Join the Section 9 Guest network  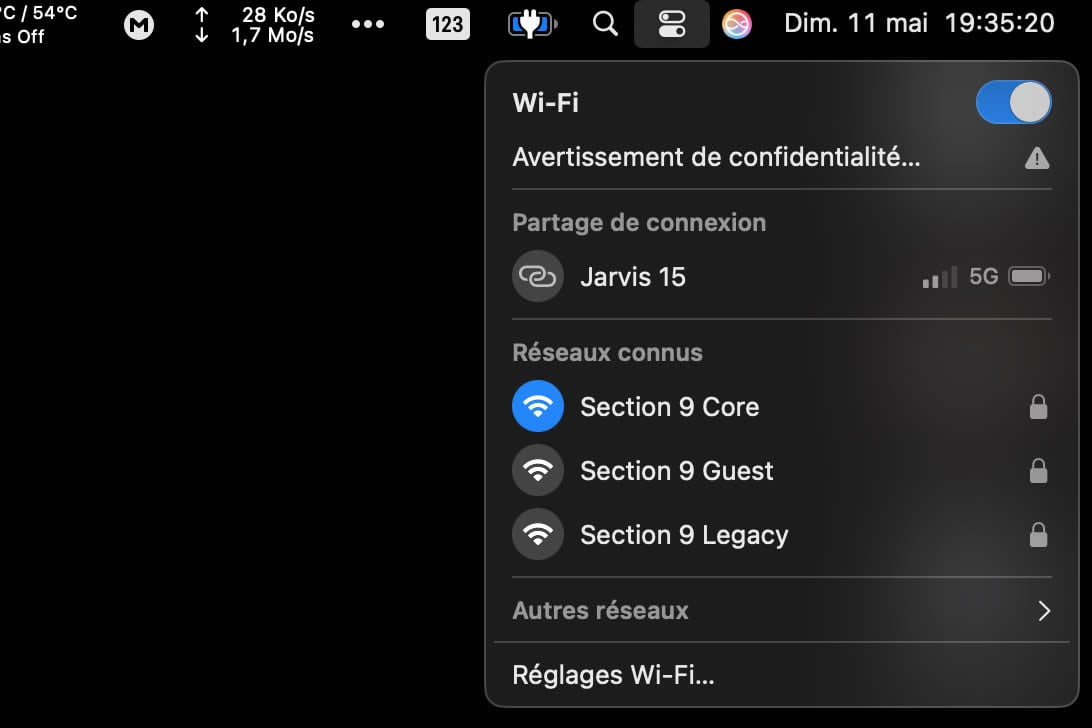click(676, 471)
